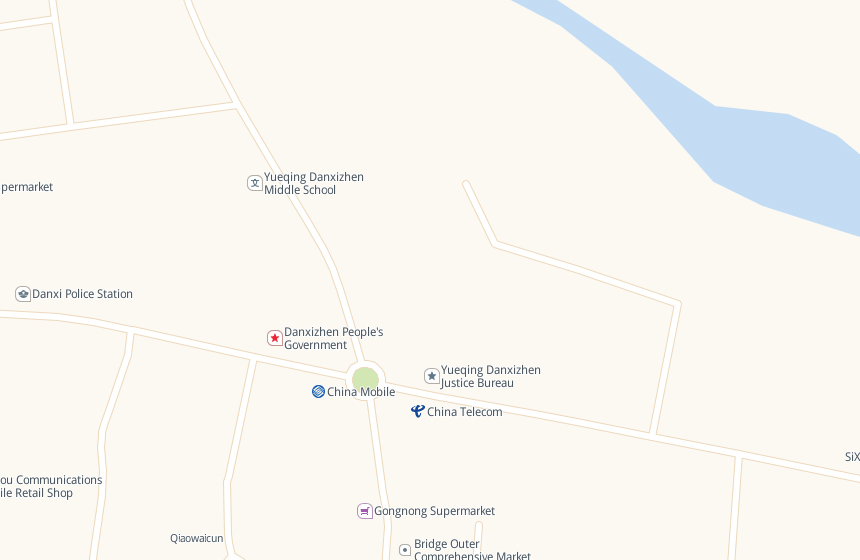Open Yueqing Danxizhen Justice Bureau marker

point(432,376)
